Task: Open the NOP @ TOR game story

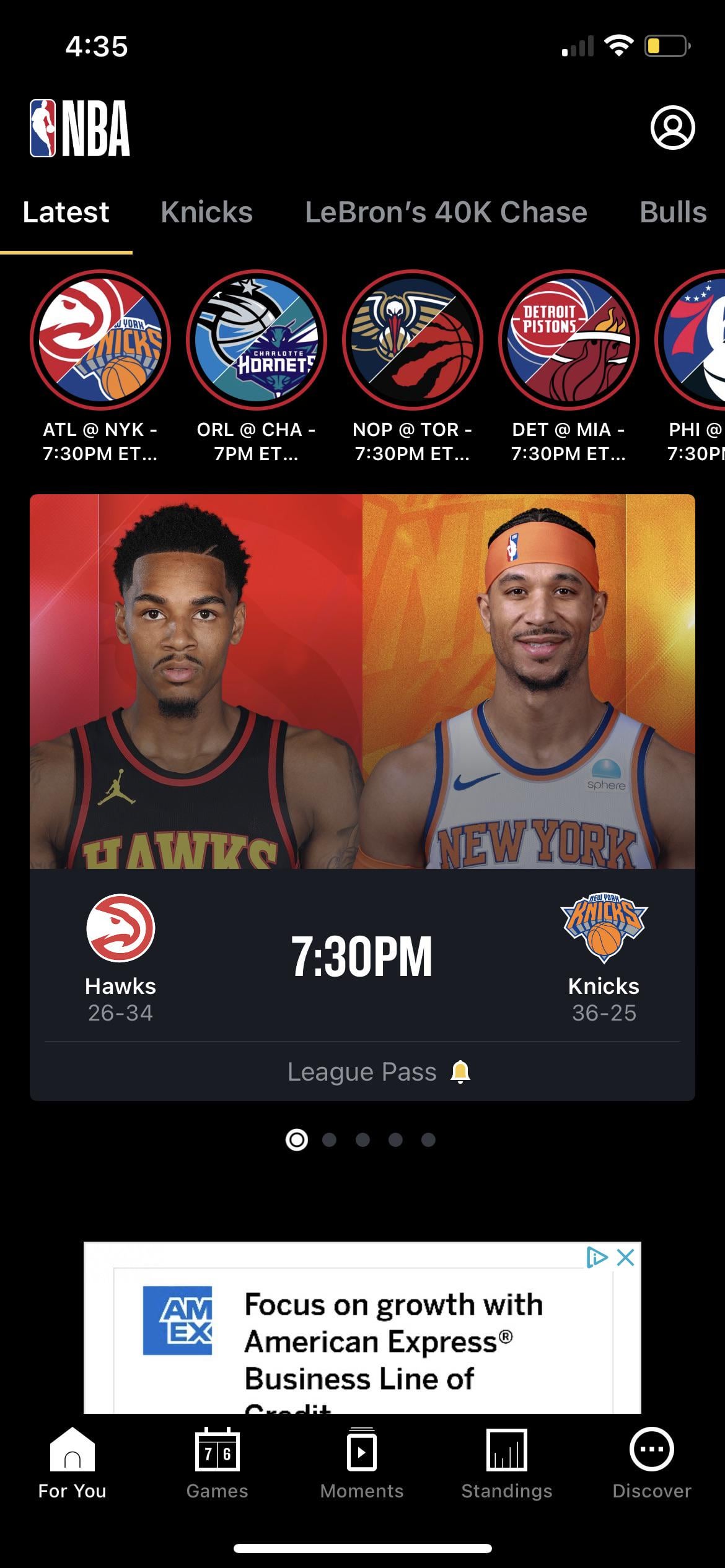Action: click(x=412, y=340)
